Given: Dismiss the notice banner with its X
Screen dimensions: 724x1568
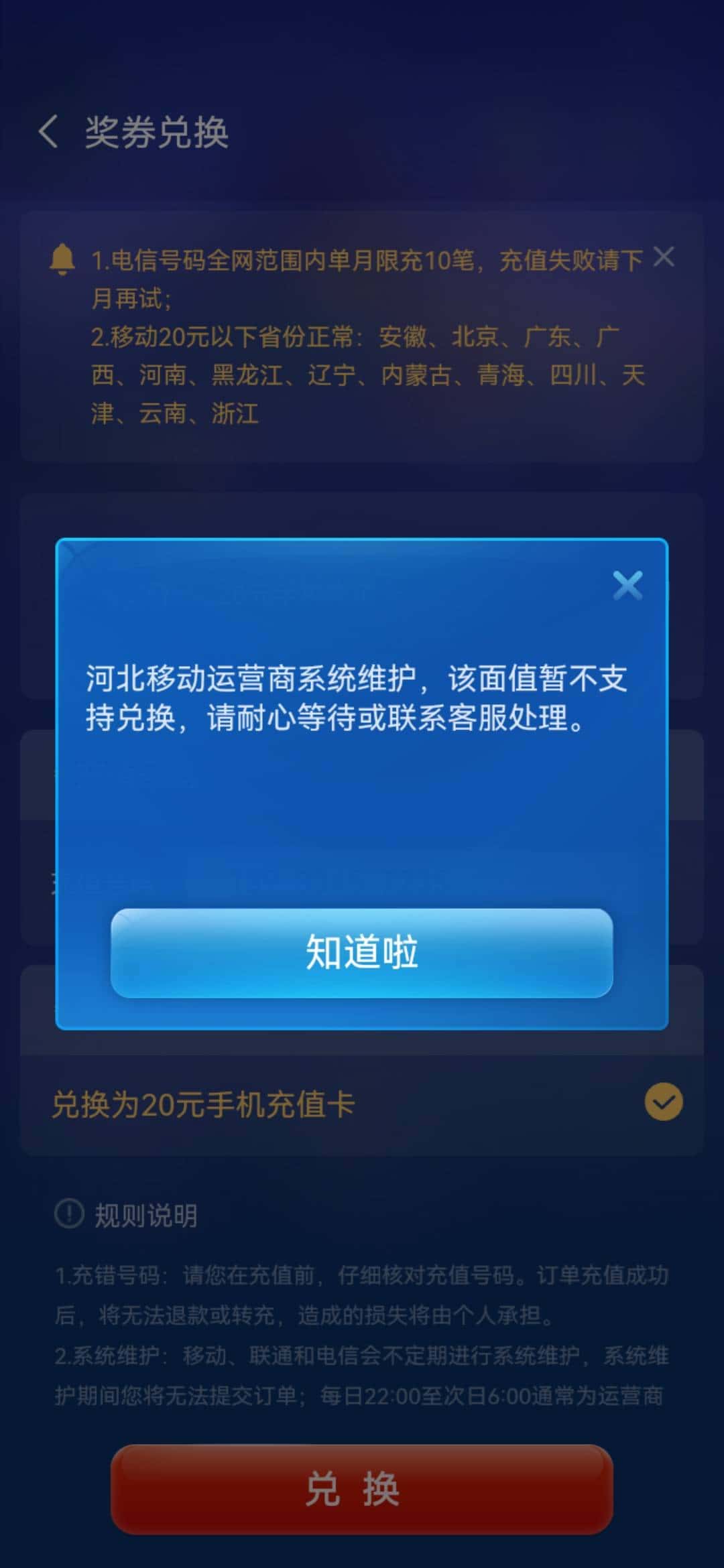Looking at the screenshot, I should (664, 257).
